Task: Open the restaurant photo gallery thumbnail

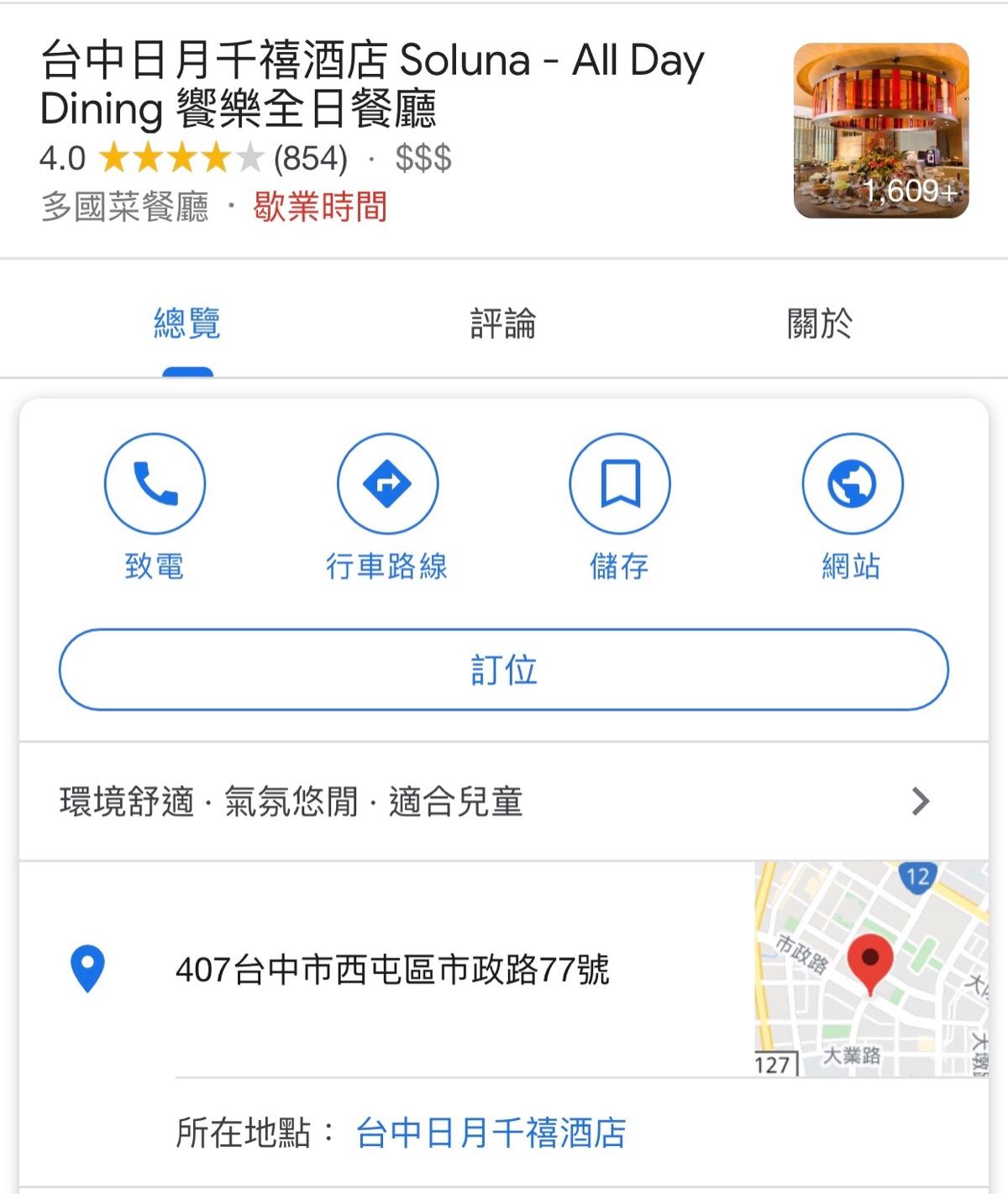Action: [x=881, y=130]
